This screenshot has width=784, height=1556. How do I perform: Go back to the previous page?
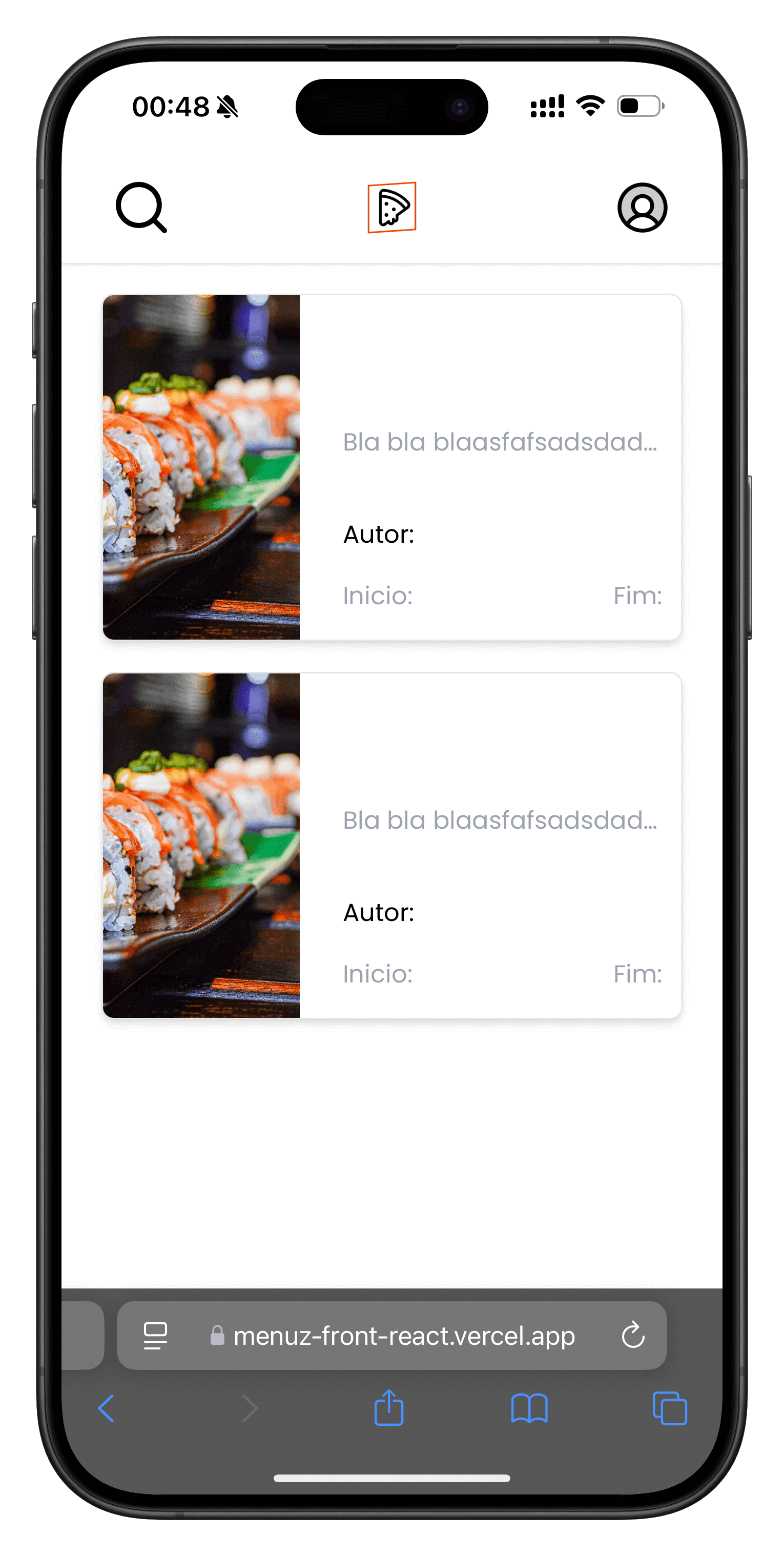[x=106, y=1408]
